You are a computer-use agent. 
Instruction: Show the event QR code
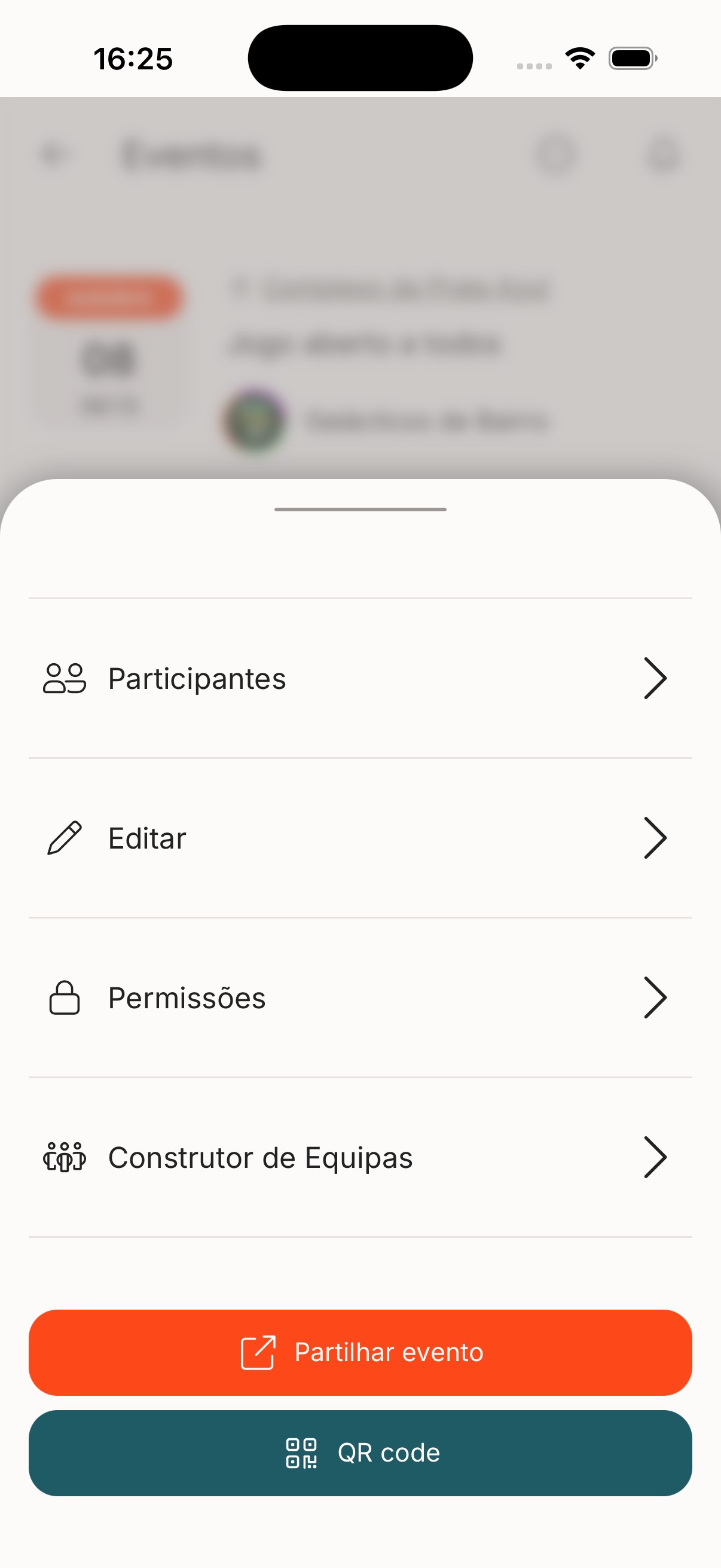tap(360, 1453)
